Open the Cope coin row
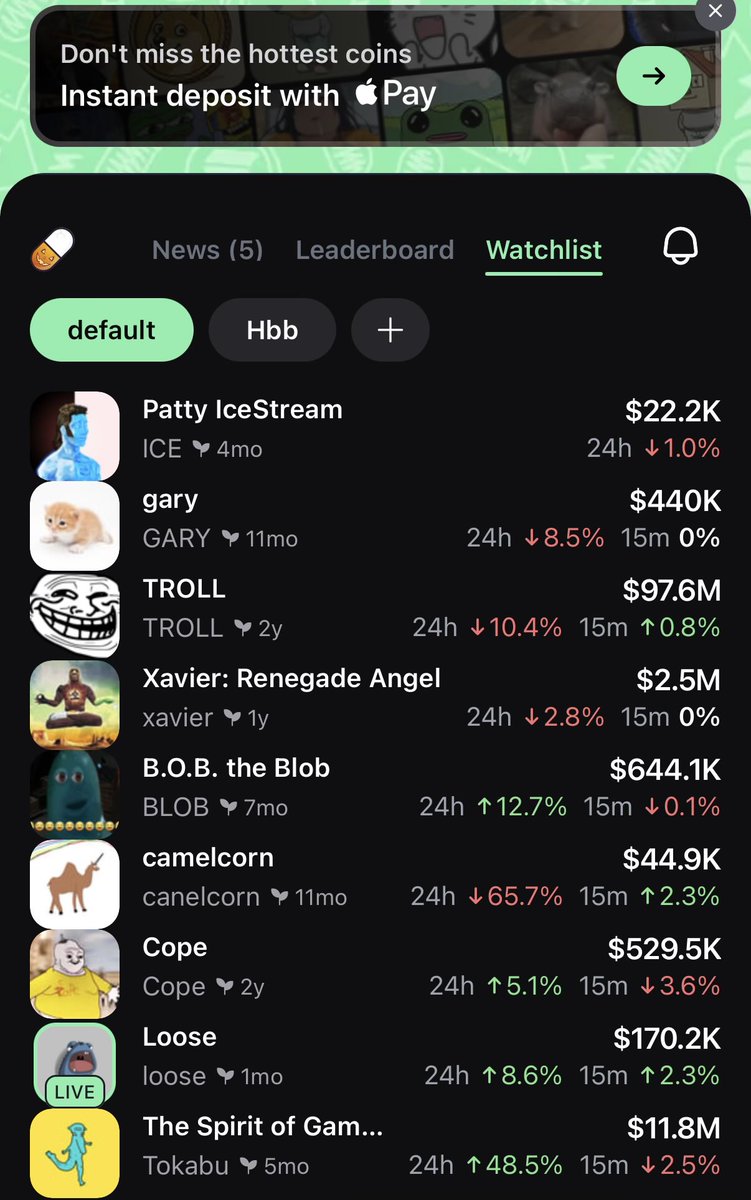The height and width of the screenshot is (1200, 751). tap(375, 966)
